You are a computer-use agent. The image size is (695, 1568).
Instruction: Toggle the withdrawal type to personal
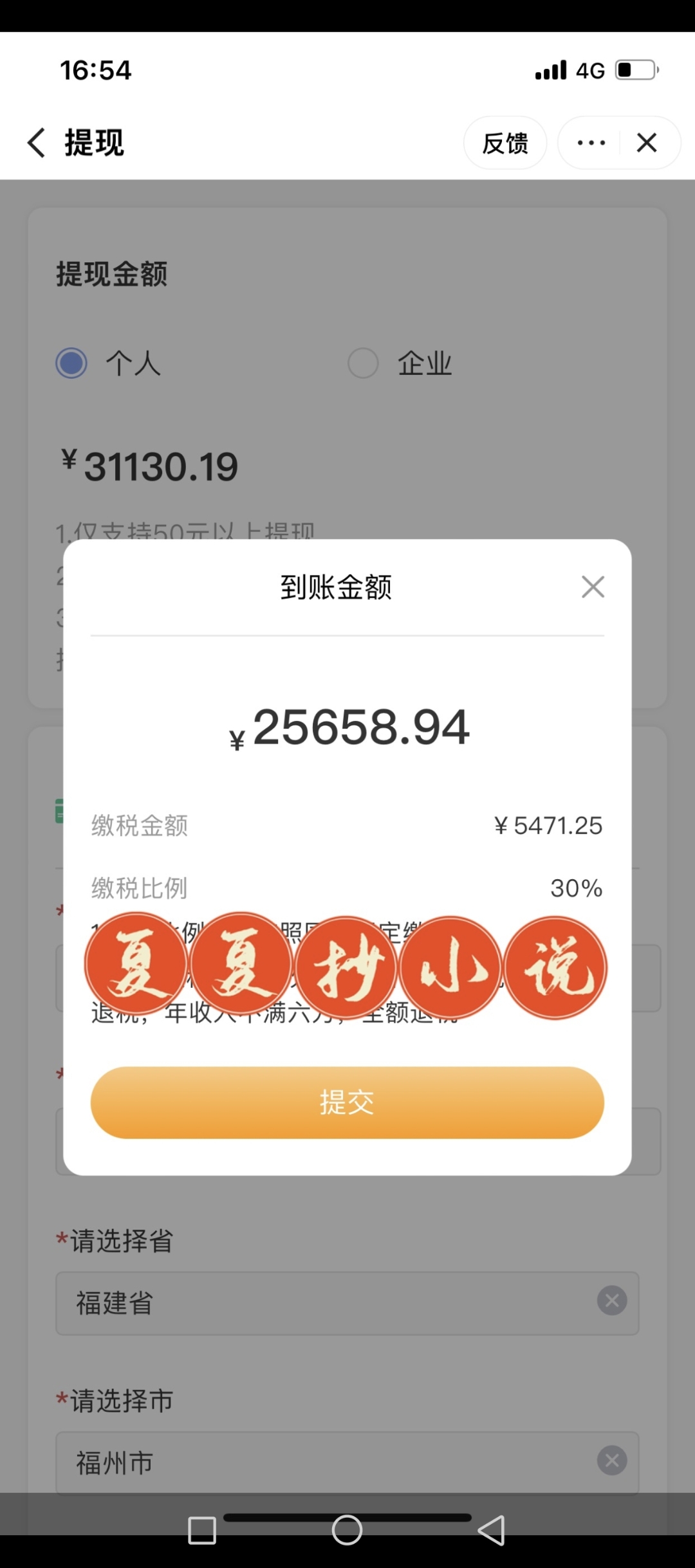(71, 362)
